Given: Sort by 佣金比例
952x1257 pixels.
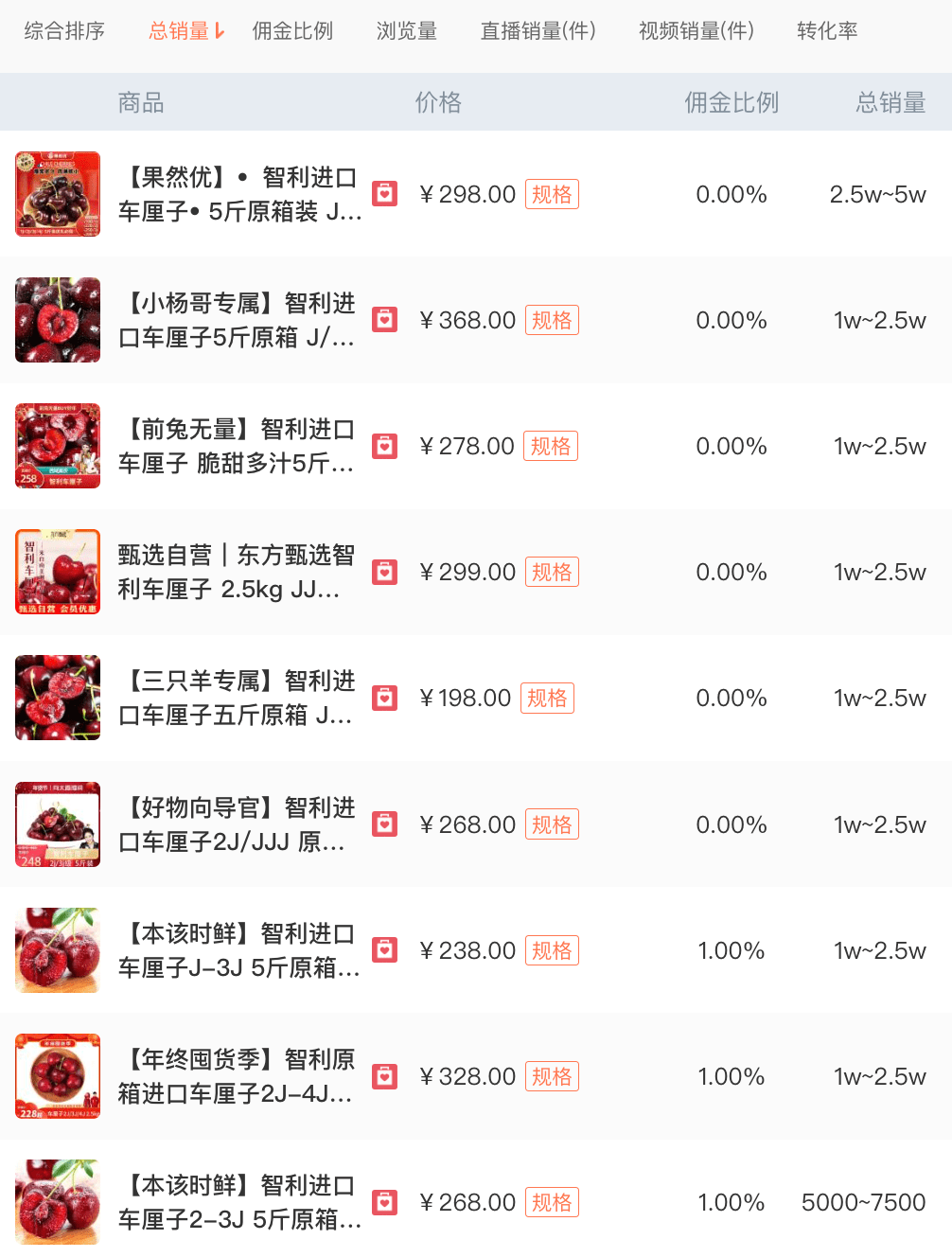Looking at the screenshot, I should (x=292, y=31).
